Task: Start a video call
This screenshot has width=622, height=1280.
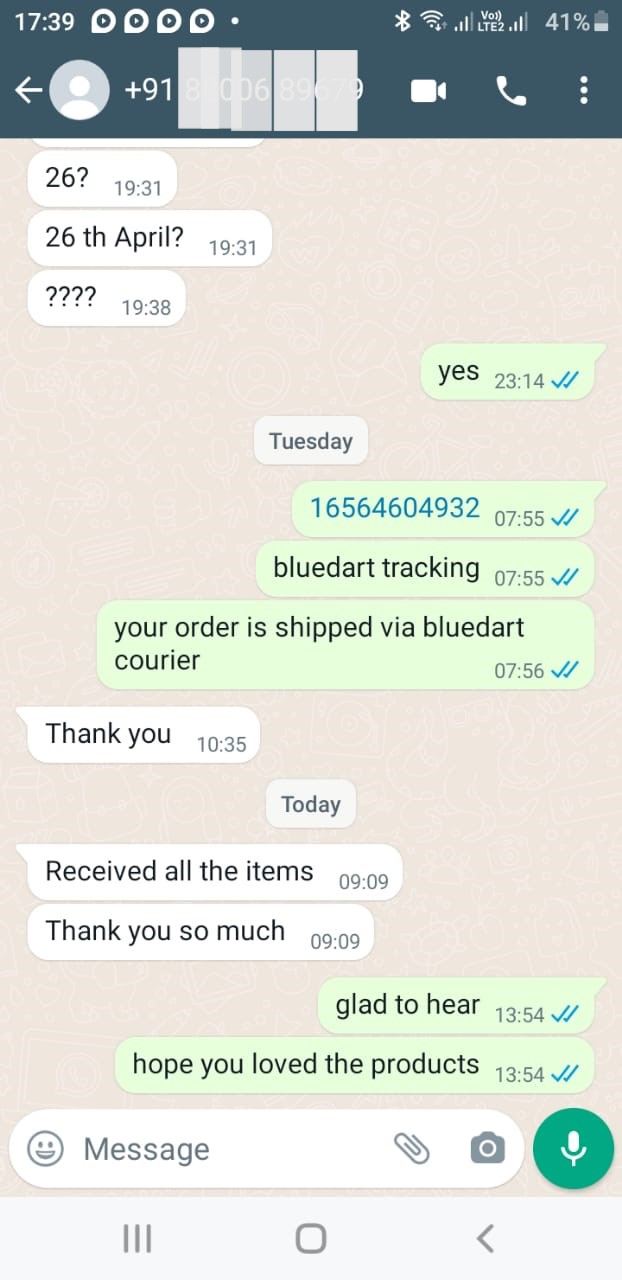Action: click(x=428, y=91)
